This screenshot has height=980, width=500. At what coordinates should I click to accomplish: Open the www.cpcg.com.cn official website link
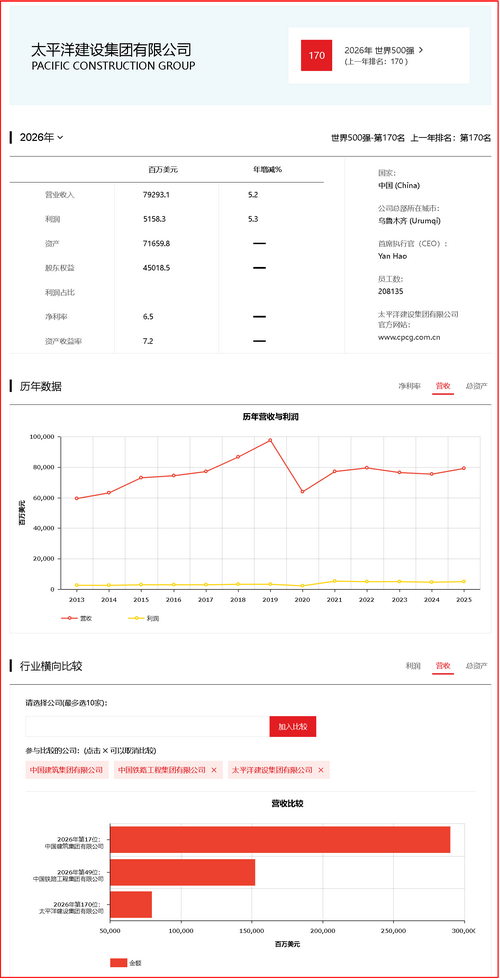[410, 338]
